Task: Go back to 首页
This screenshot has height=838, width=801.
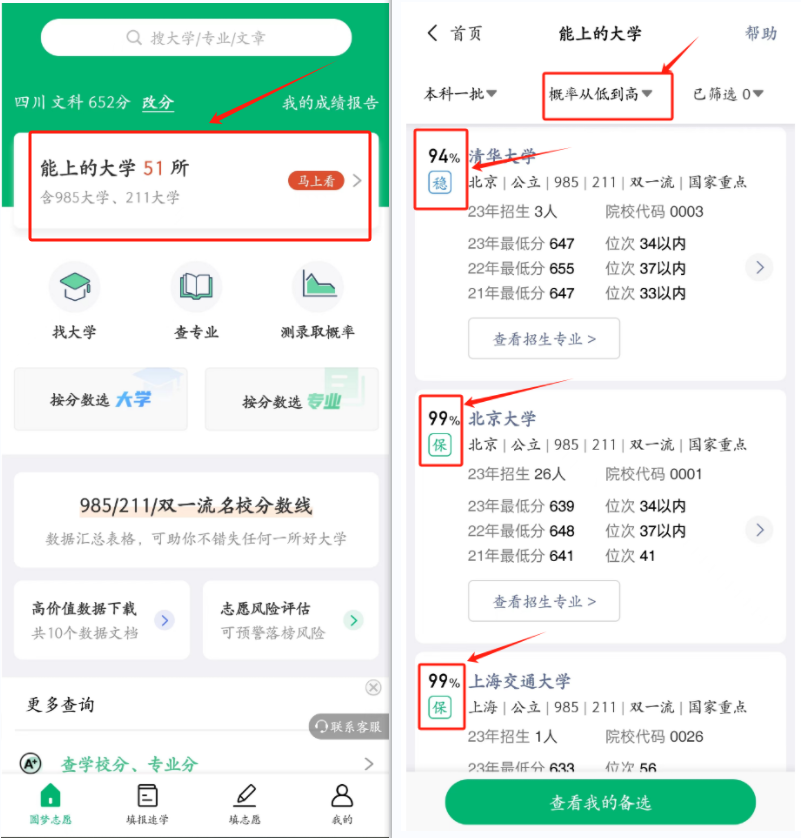Action: click(x=455, y=33)
